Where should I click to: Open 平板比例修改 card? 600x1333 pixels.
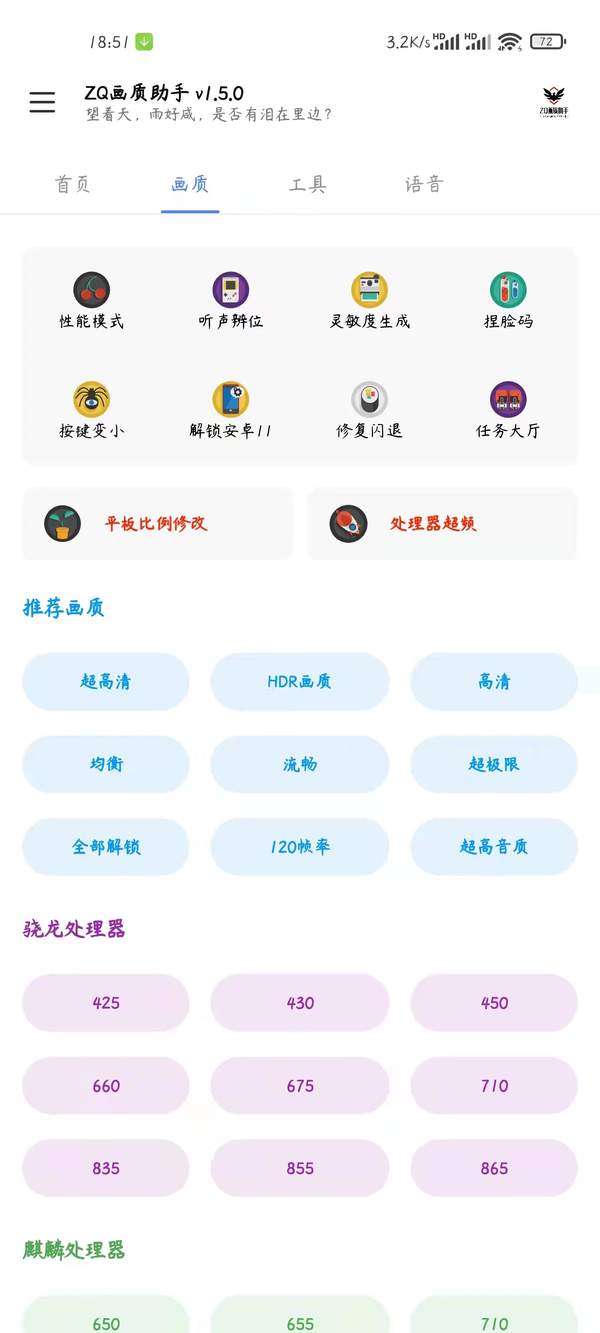(x=158, y=523)
